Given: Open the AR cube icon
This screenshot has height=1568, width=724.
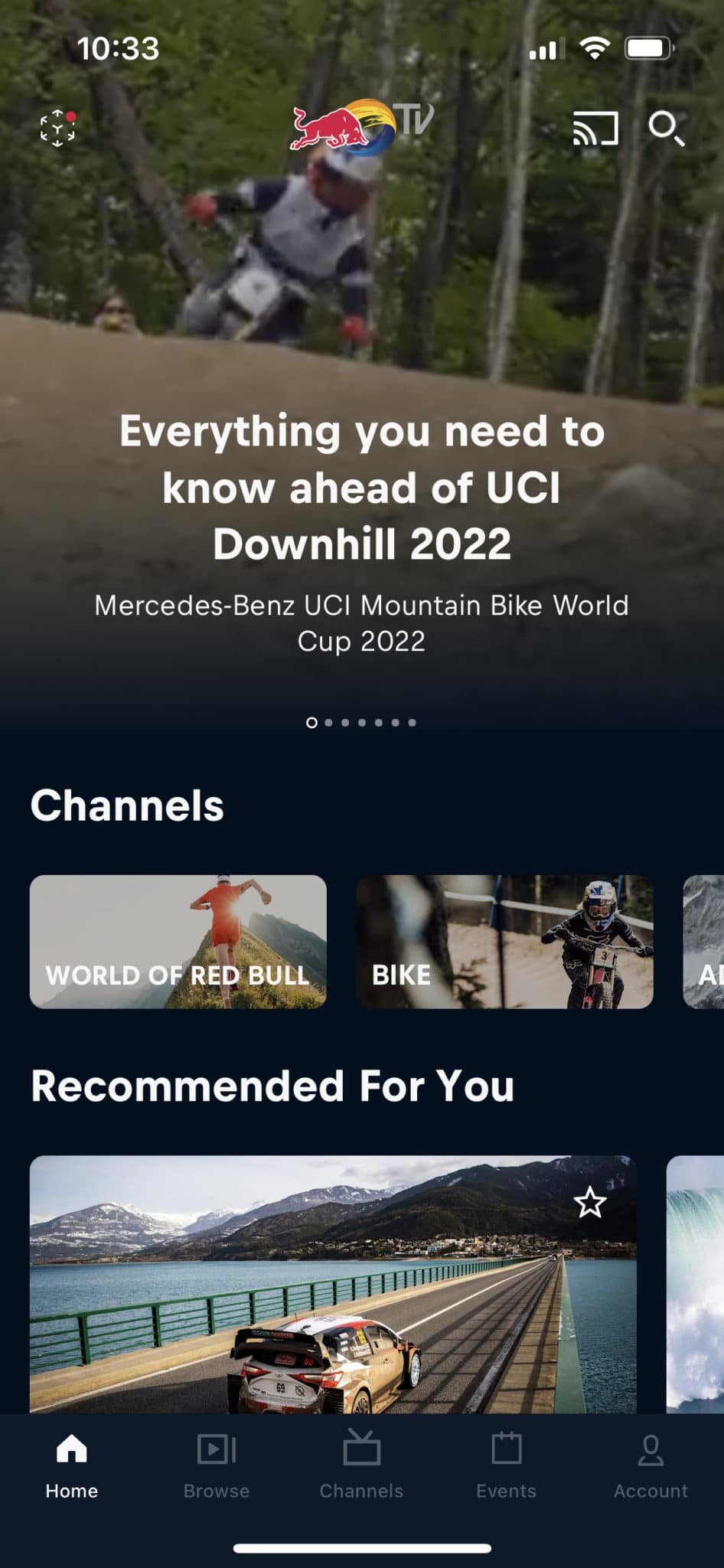Looking at the screenshot, I should point(57,128).
